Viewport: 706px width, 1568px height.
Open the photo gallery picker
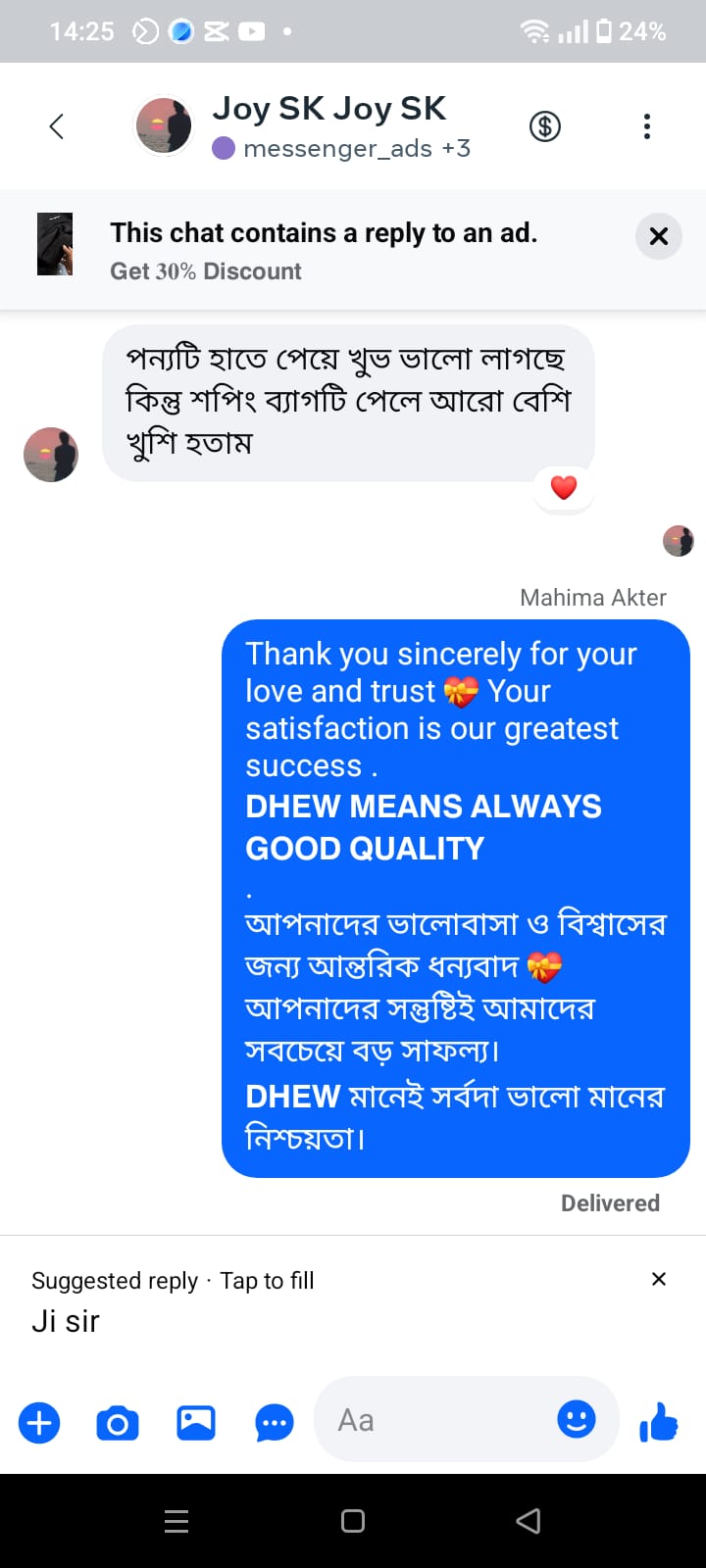(x=196, y=1422)
